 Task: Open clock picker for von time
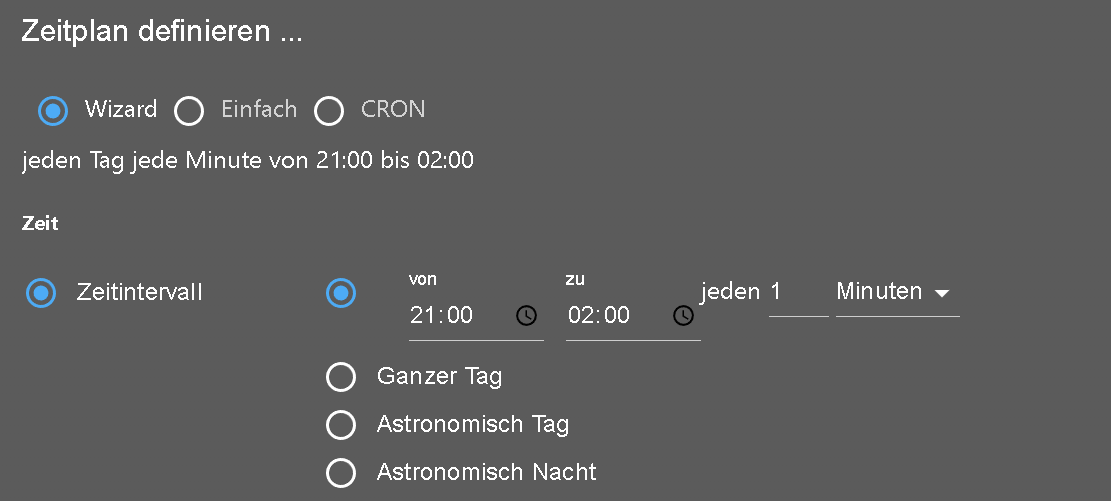[x=526, y=316]
